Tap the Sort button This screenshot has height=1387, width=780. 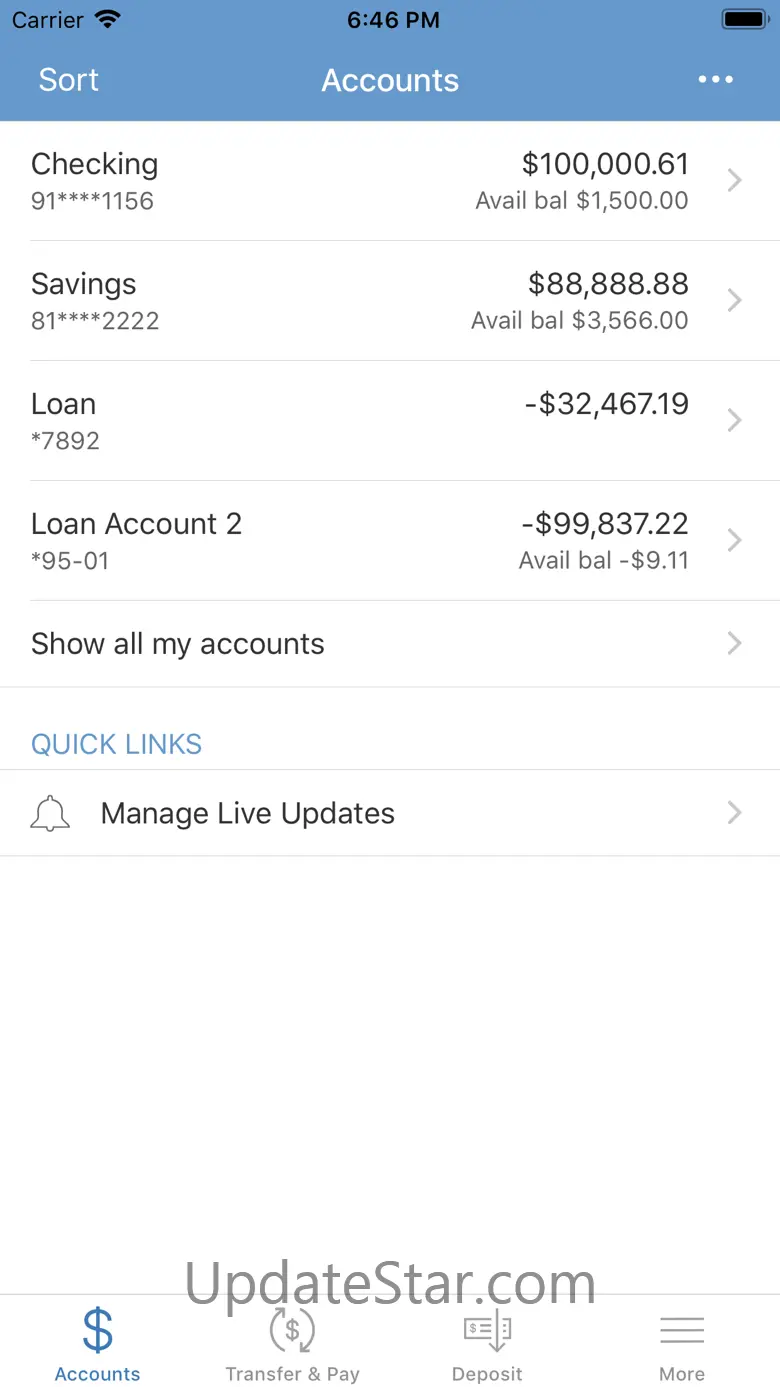coord(69,80)
